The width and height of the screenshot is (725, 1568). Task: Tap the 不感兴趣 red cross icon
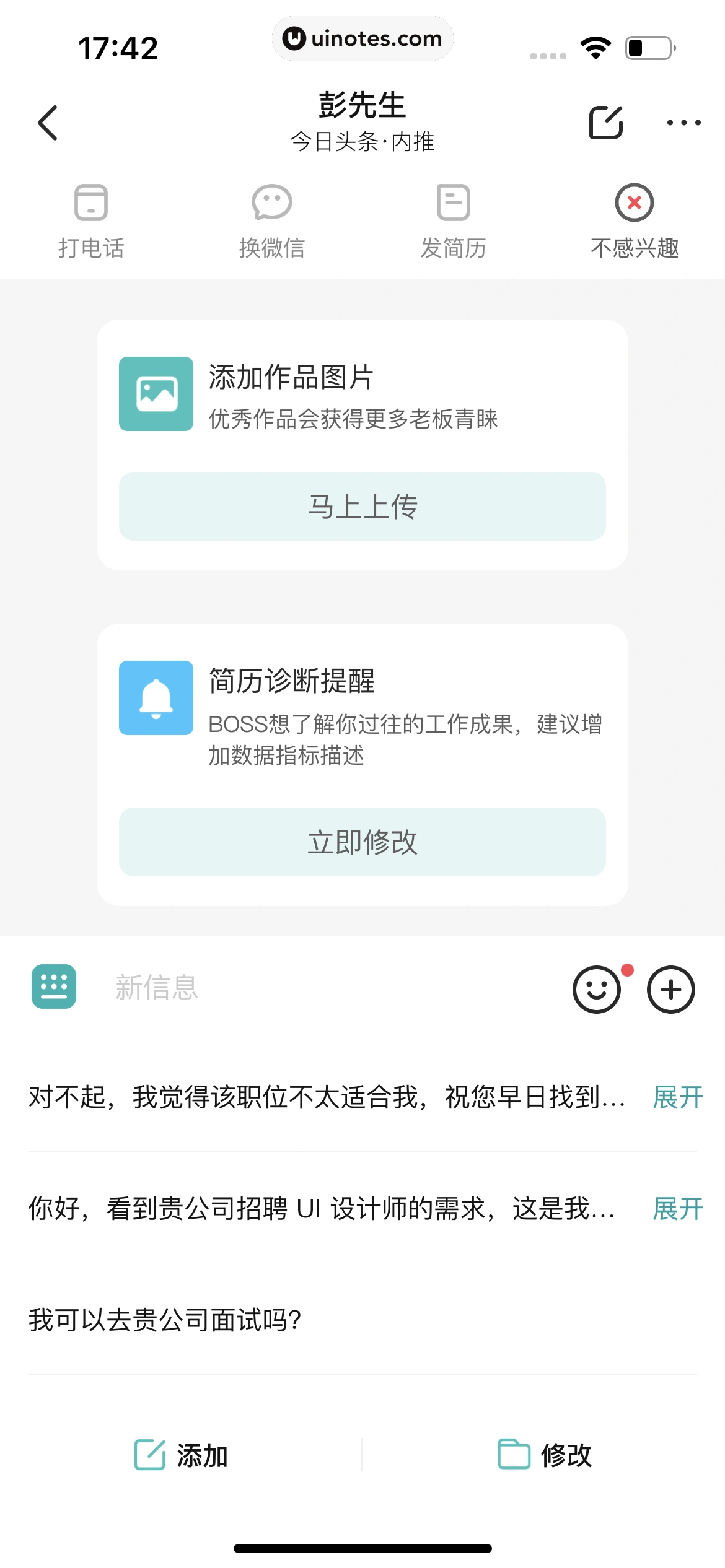tap(633, 203)
